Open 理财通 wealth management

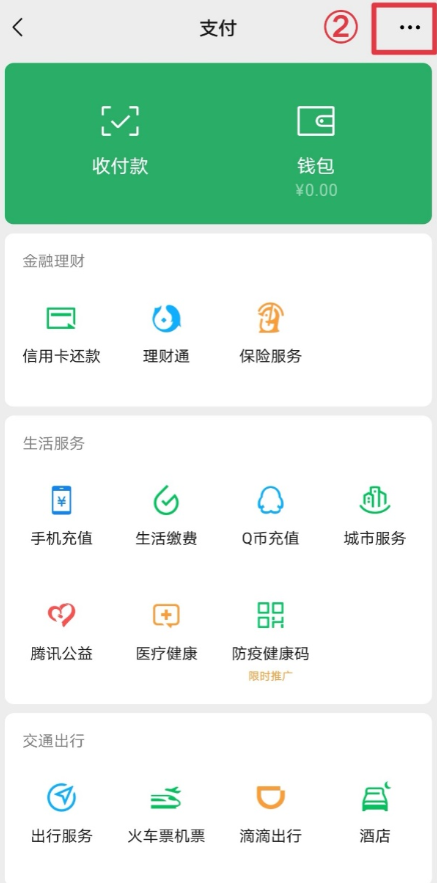[x=166, y=334]
